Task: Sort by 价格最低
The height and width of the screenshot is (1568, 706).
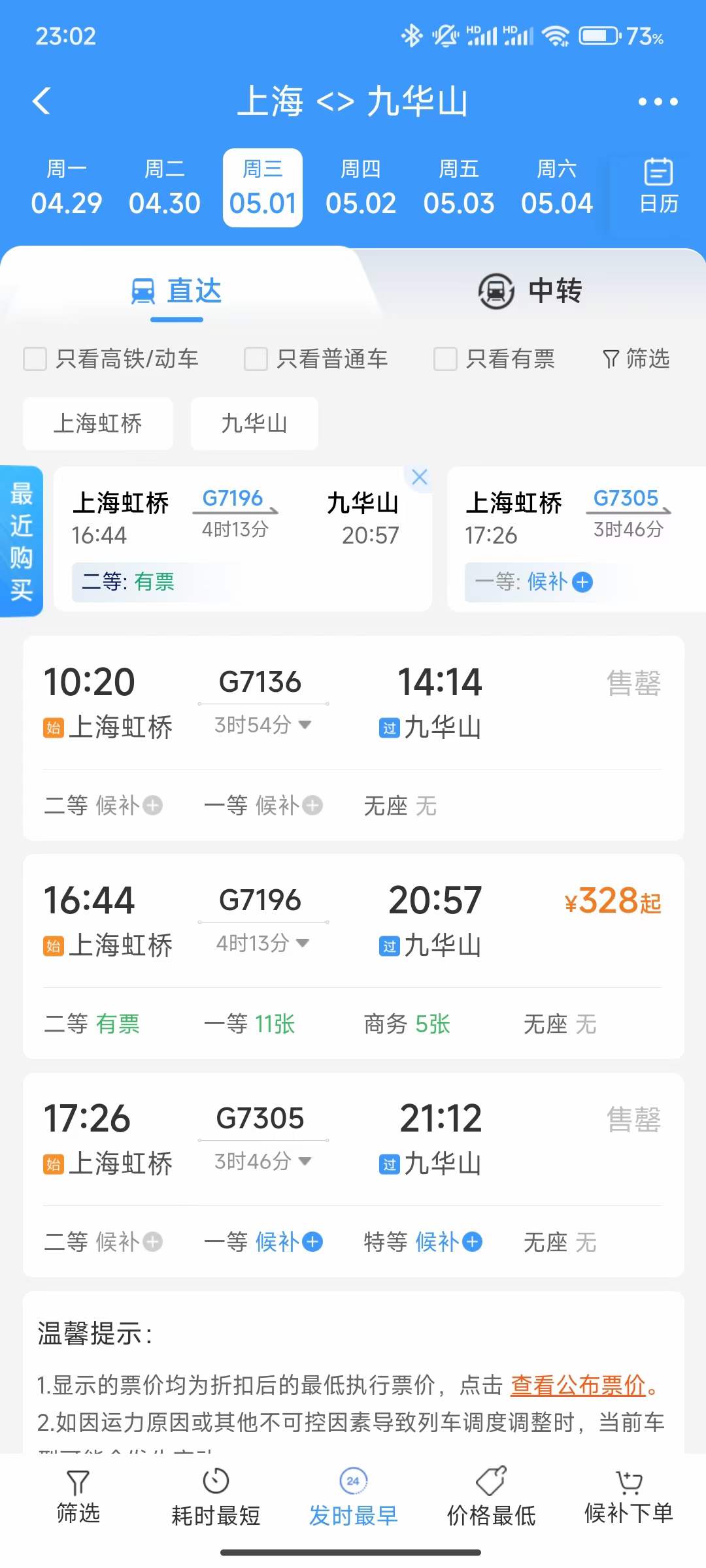Action: pyautogui.click(x=491, y=1497)
